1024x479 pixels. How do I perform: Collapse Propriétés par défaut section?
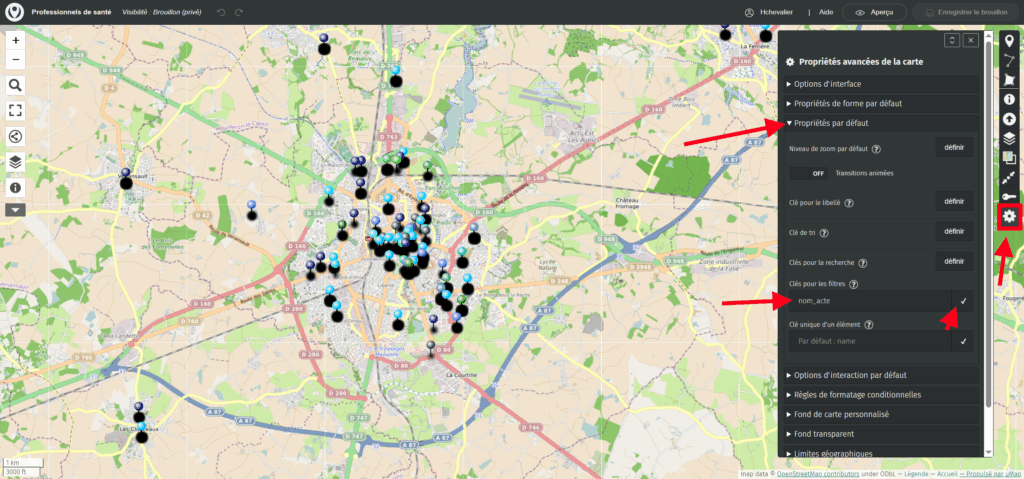click(828, 123)
